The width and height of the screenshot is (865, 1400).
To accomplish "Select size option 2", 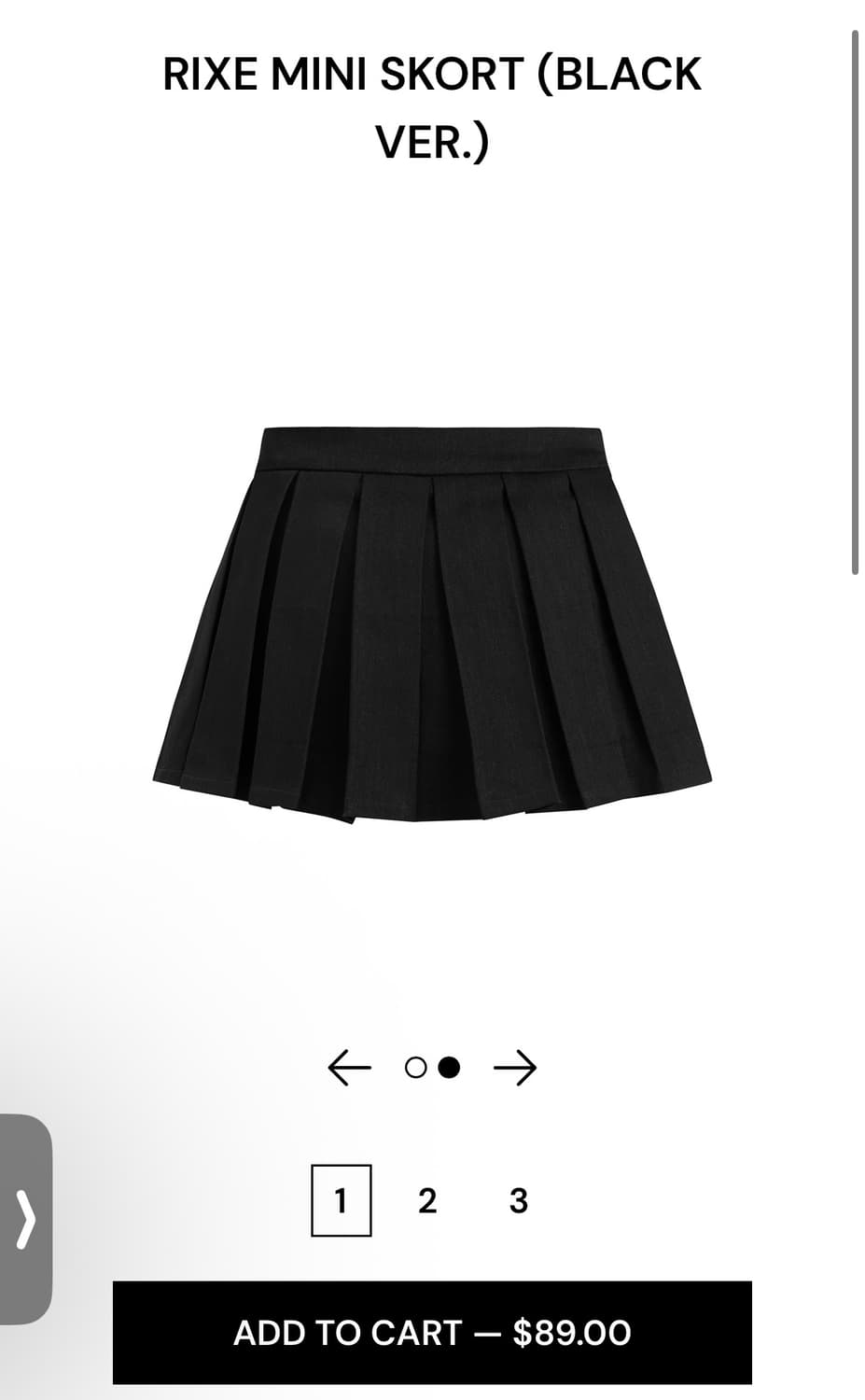I will (427, 1200).
